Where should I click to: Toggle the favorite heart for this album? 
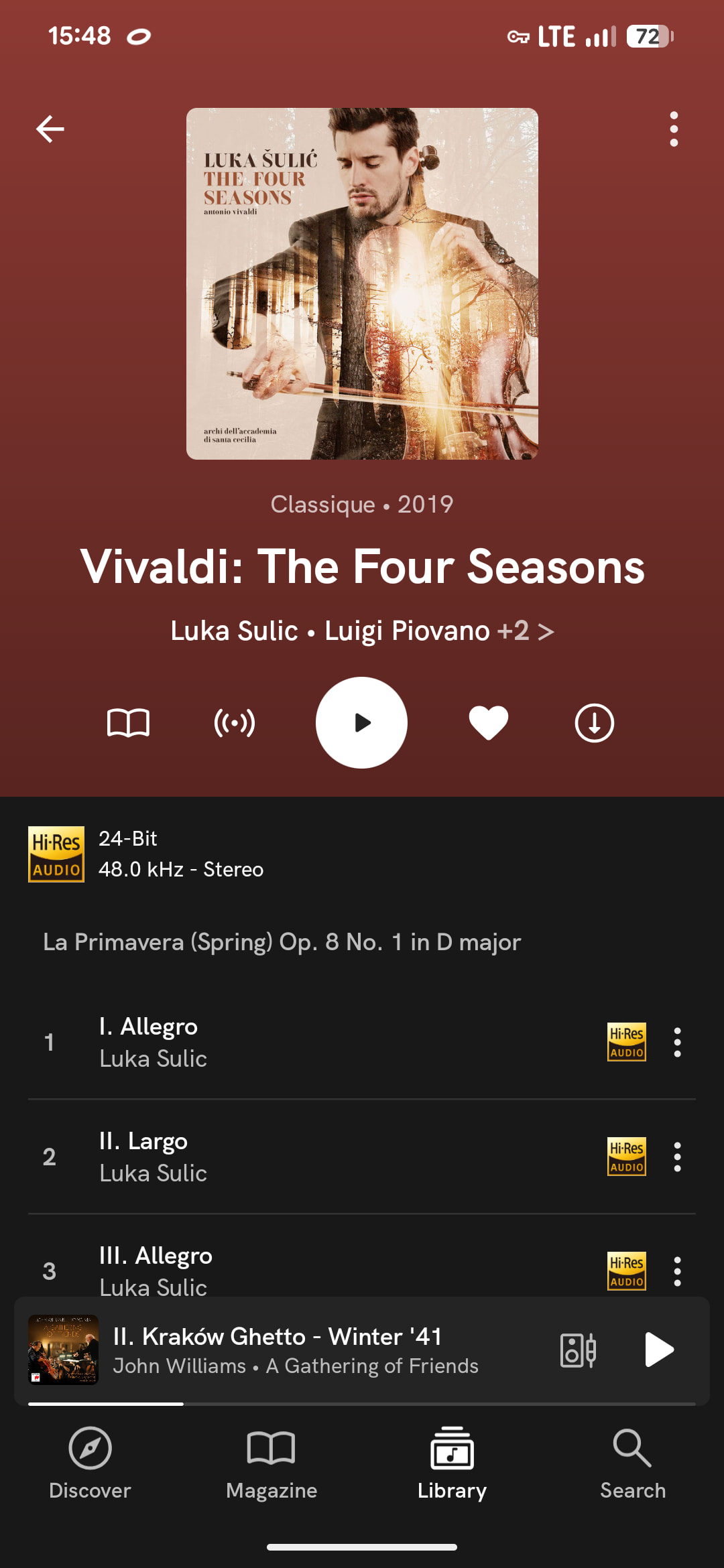pos(488,723)
